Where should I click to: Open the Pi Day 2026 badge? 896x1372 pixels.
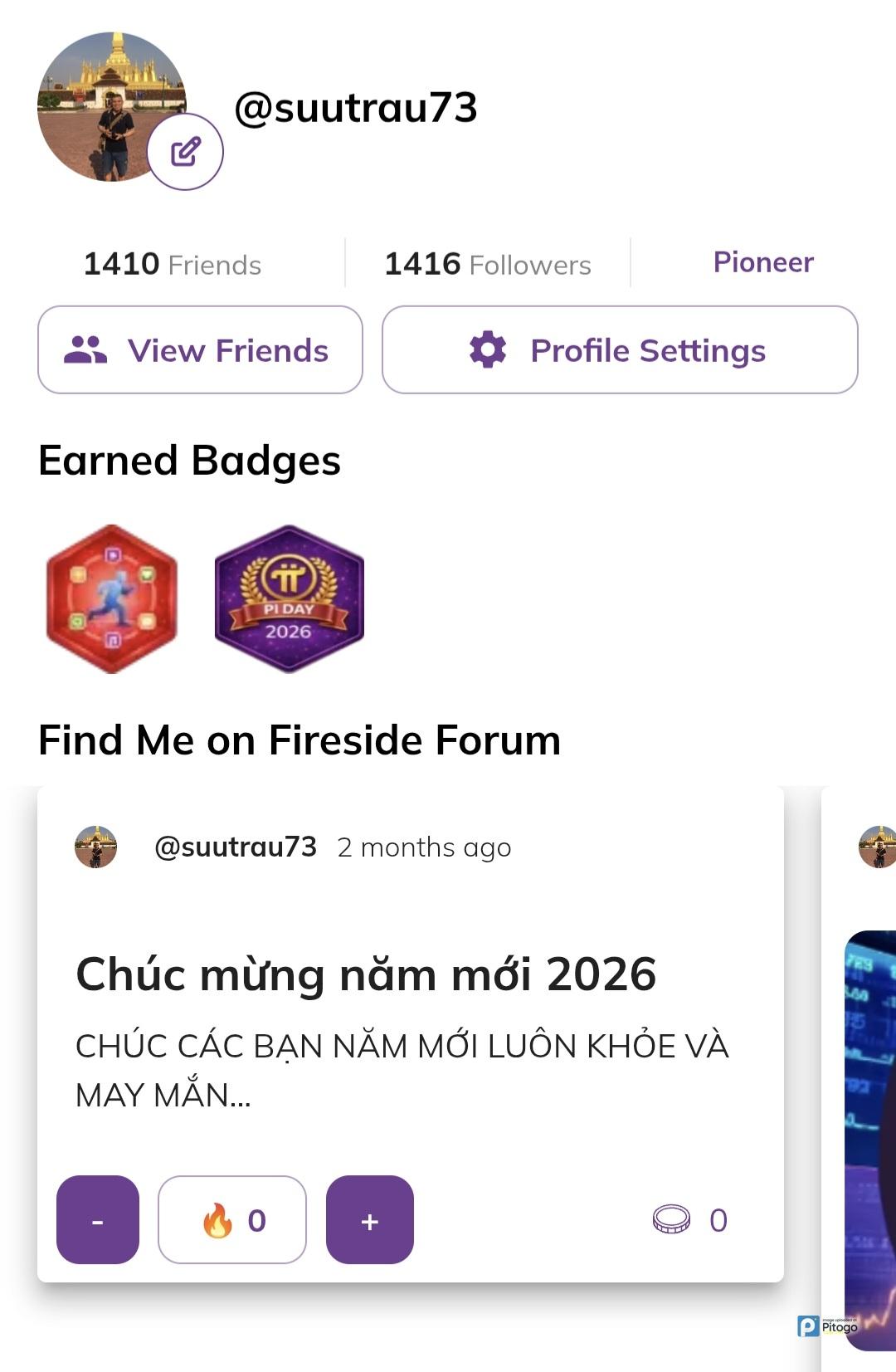point(289,598)
